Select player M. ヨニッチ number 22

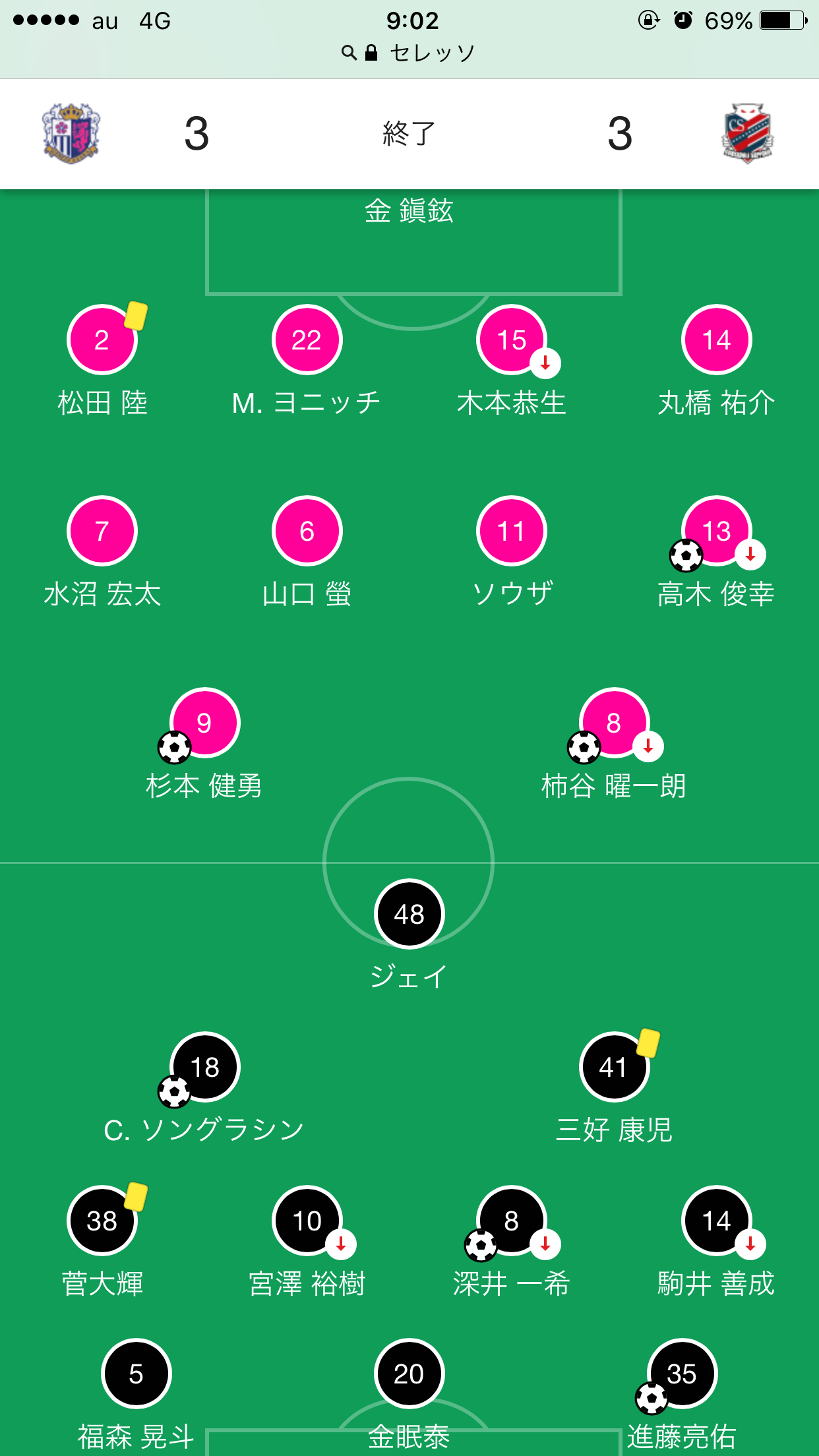click(x=307, y=340)
